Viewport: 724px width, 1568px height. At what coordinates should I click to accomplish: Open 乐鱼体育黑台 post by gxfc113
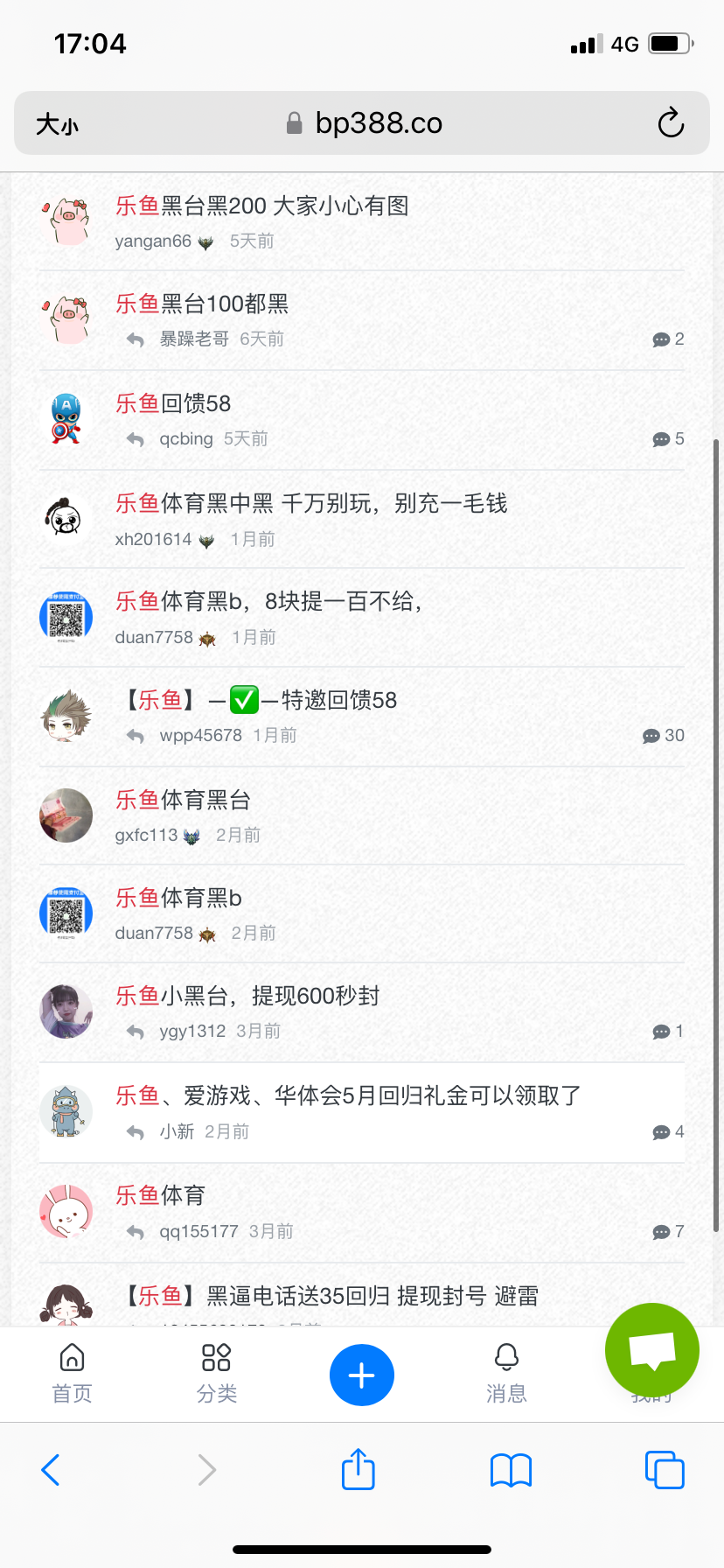pyautogui.click(x=184, y=801)
